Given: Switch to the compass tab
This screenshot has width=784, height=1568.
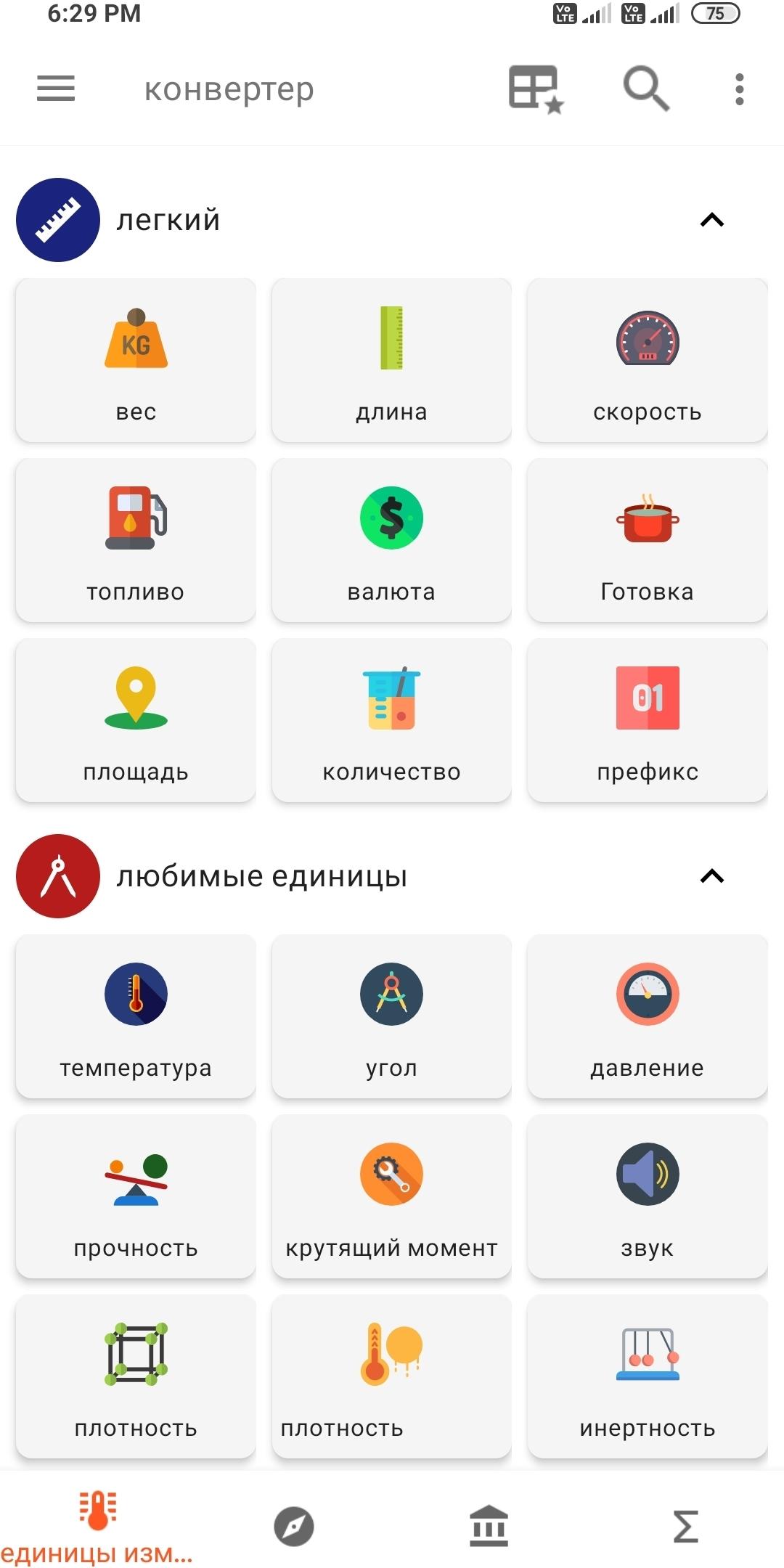Looking at the screenshot, I should pos(294,1526).
